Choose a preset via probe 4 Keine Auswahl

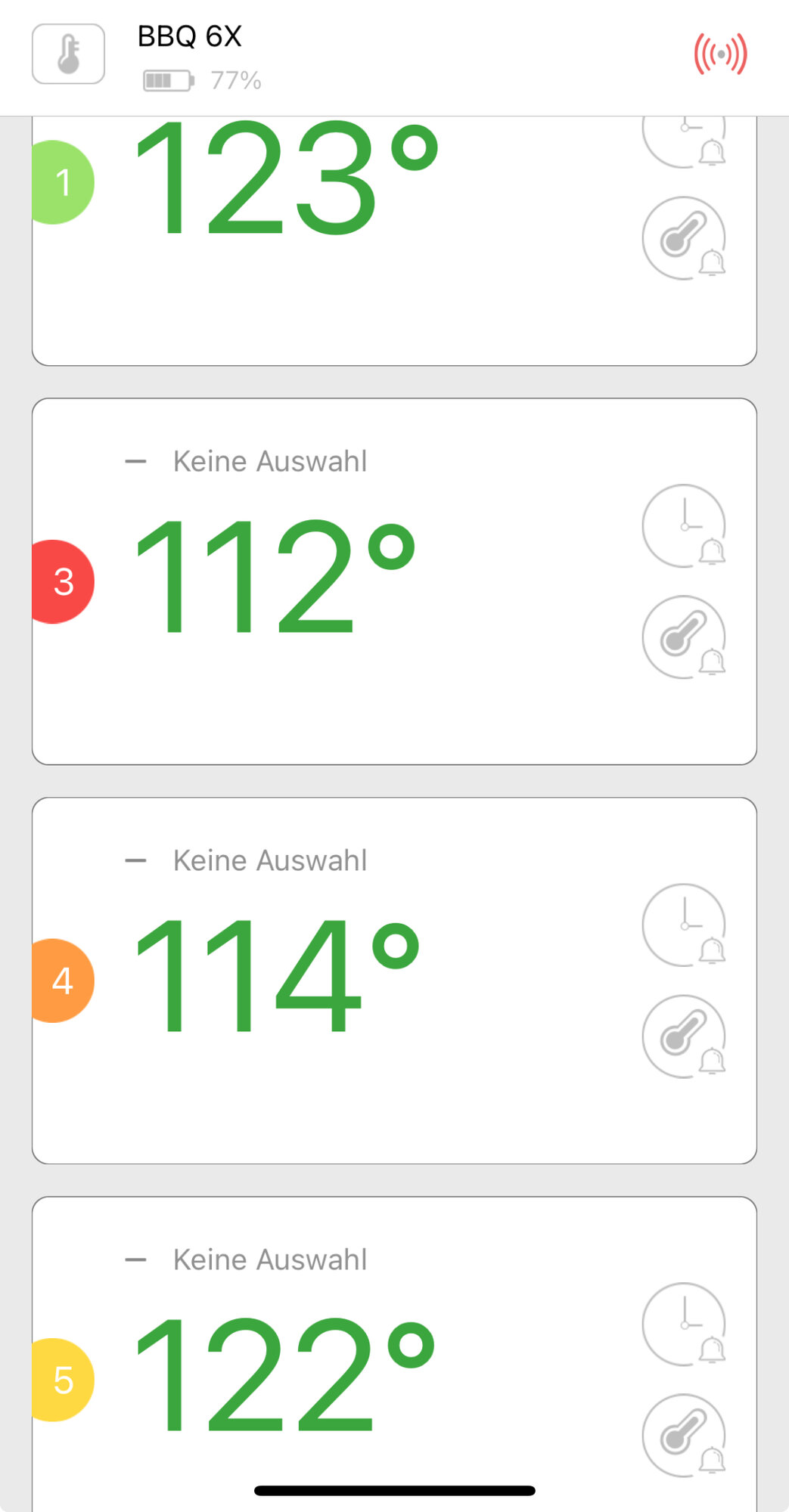pyautogui.click(x=247, y=860)
